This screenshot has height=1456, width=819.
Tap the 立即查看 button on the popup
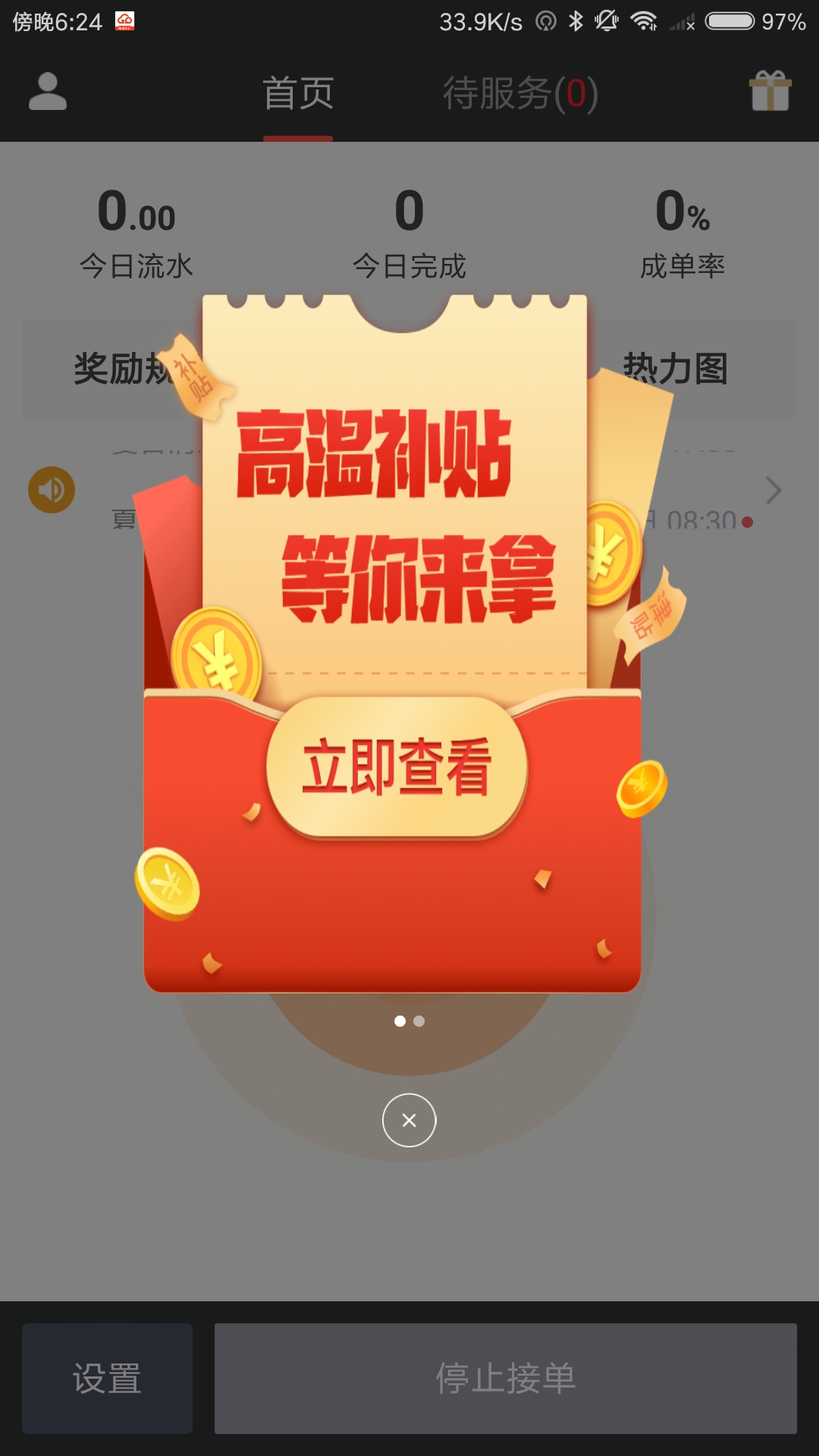click(x=397, y=767)
